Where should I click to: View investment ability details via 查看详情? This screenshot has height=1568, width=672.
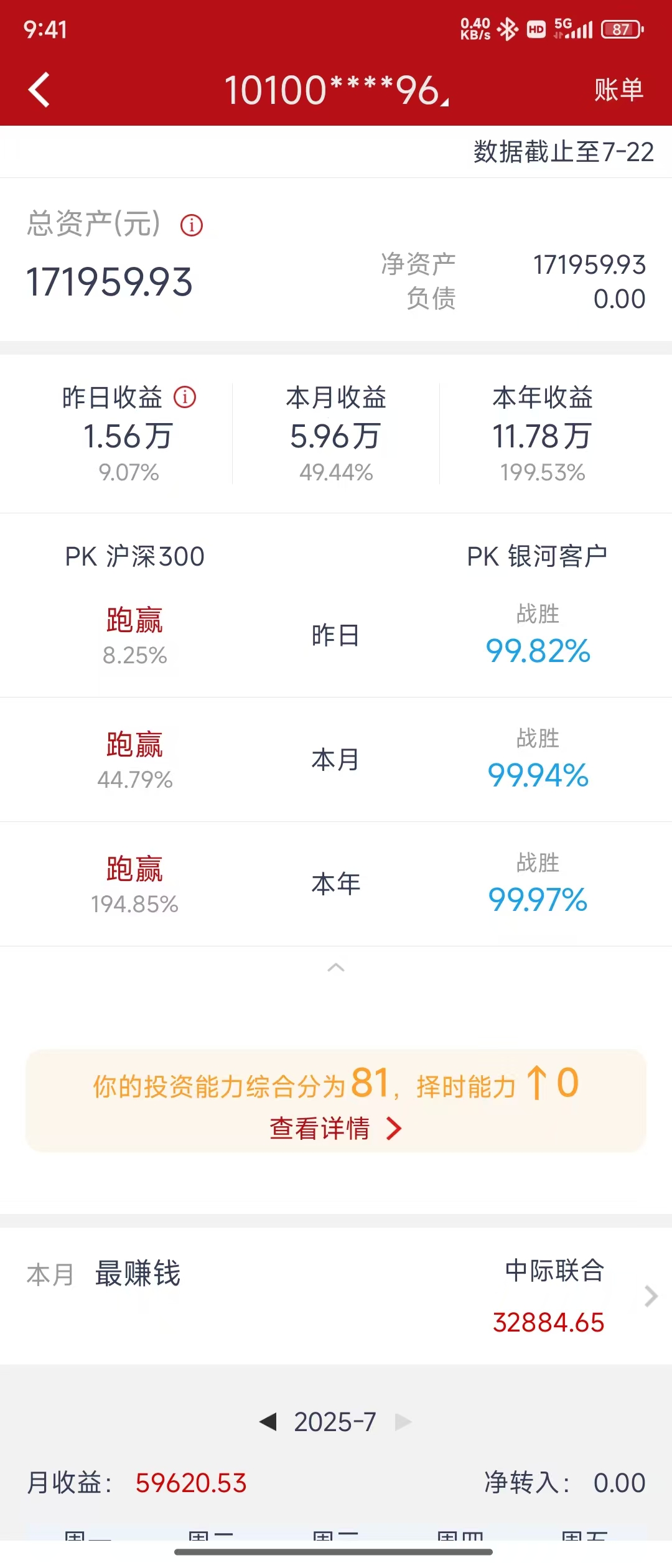[x=336, y=1128]
